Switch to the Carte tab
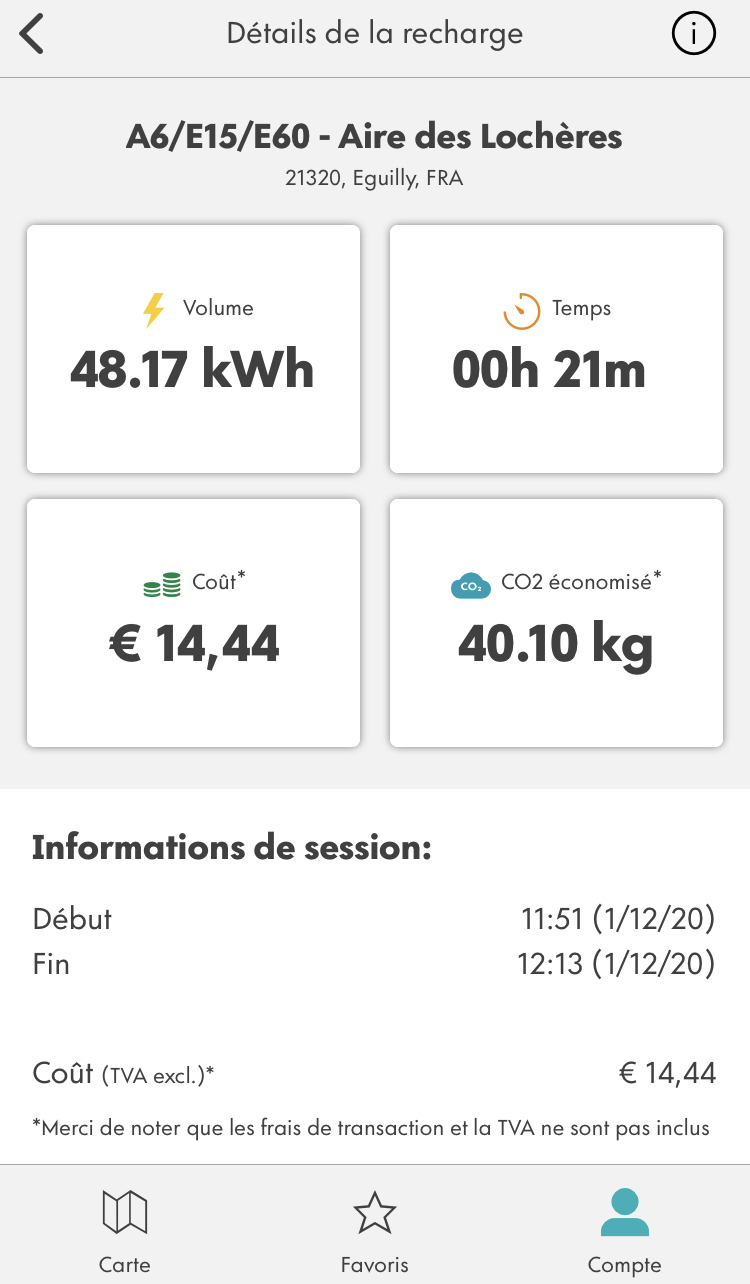 point(125,1229)
